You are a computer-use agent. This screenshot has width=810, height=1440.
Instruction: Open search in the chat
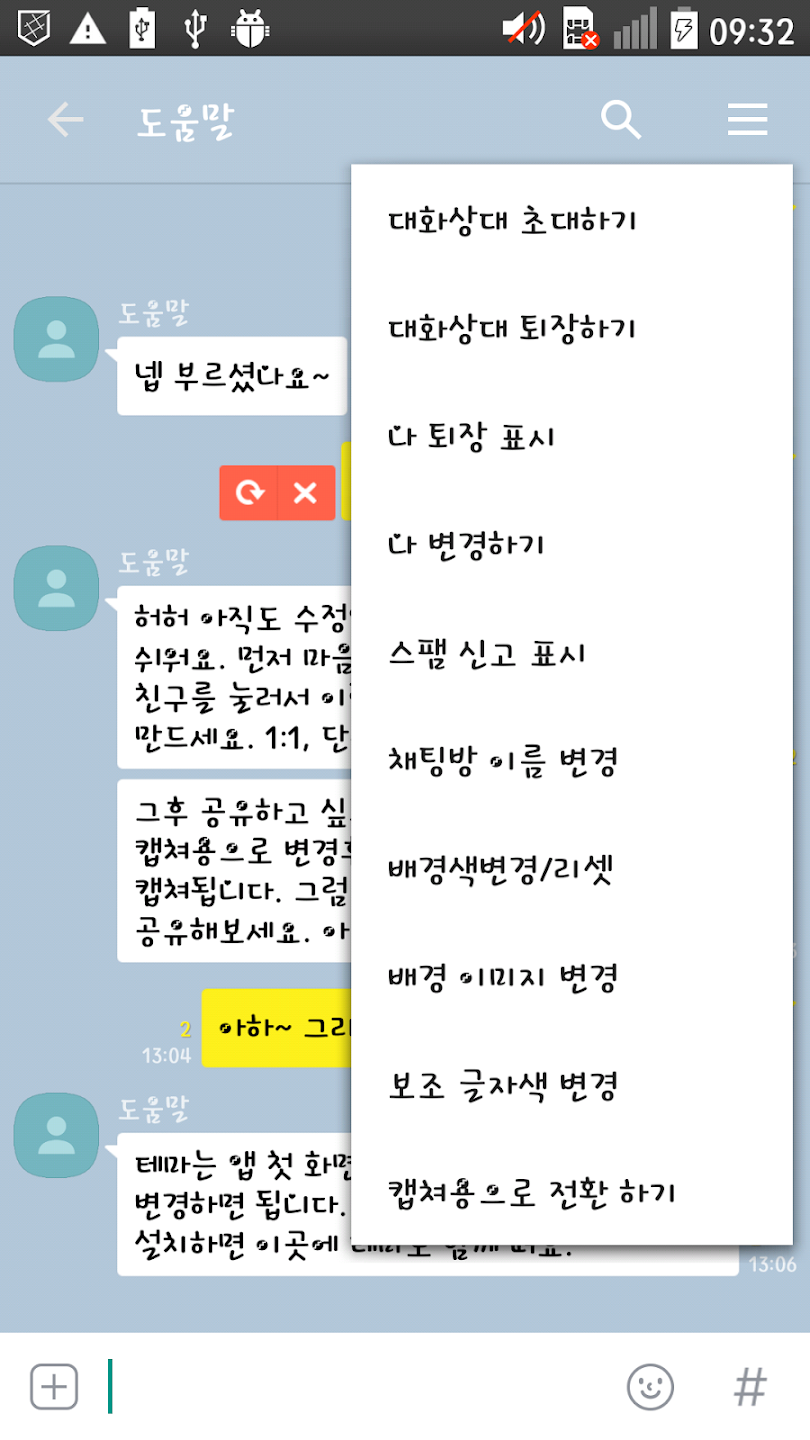tap(620, 121)
